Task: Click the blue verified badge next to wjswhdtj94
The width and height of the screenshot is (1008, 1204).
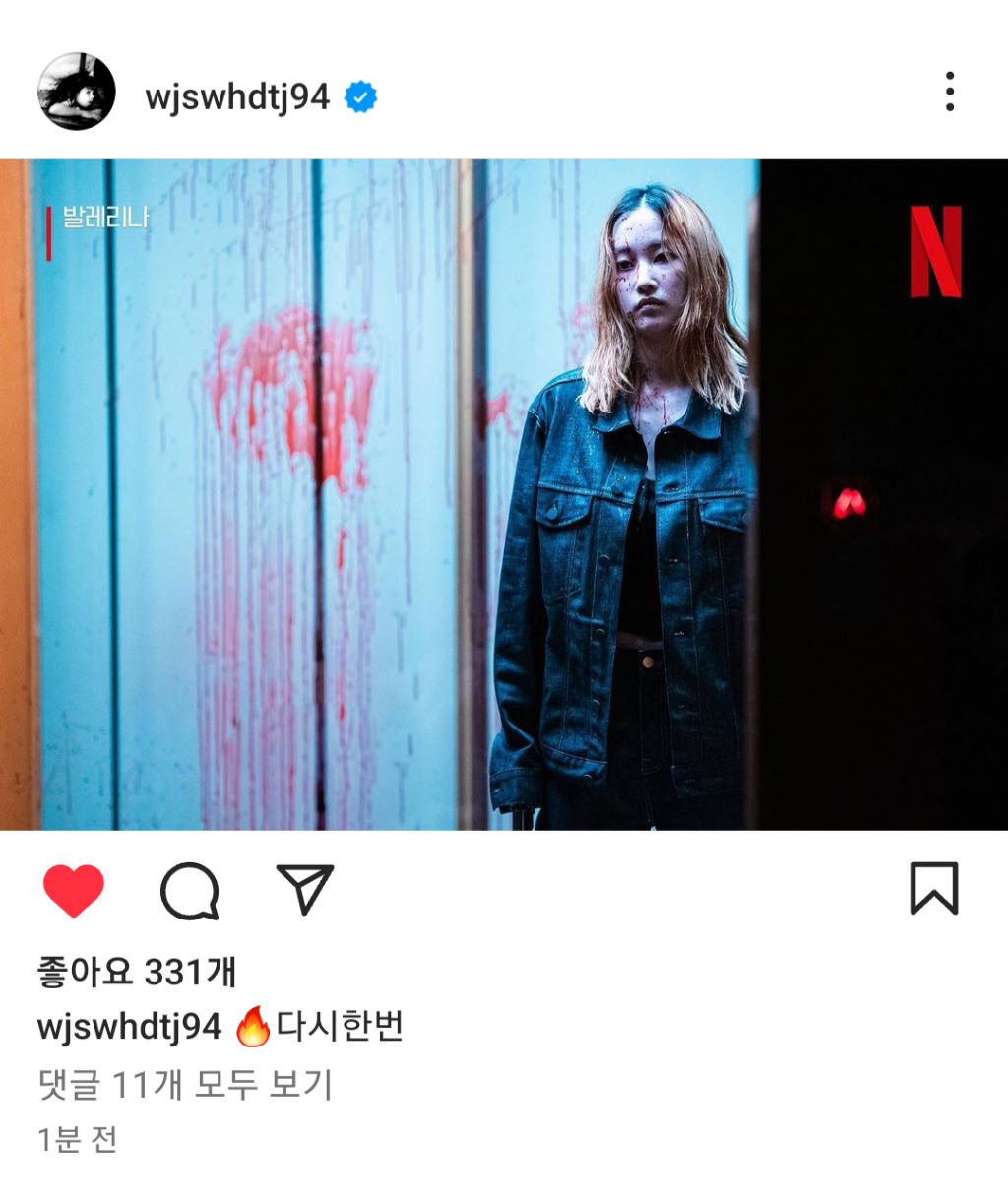Action: coord(359,95)
